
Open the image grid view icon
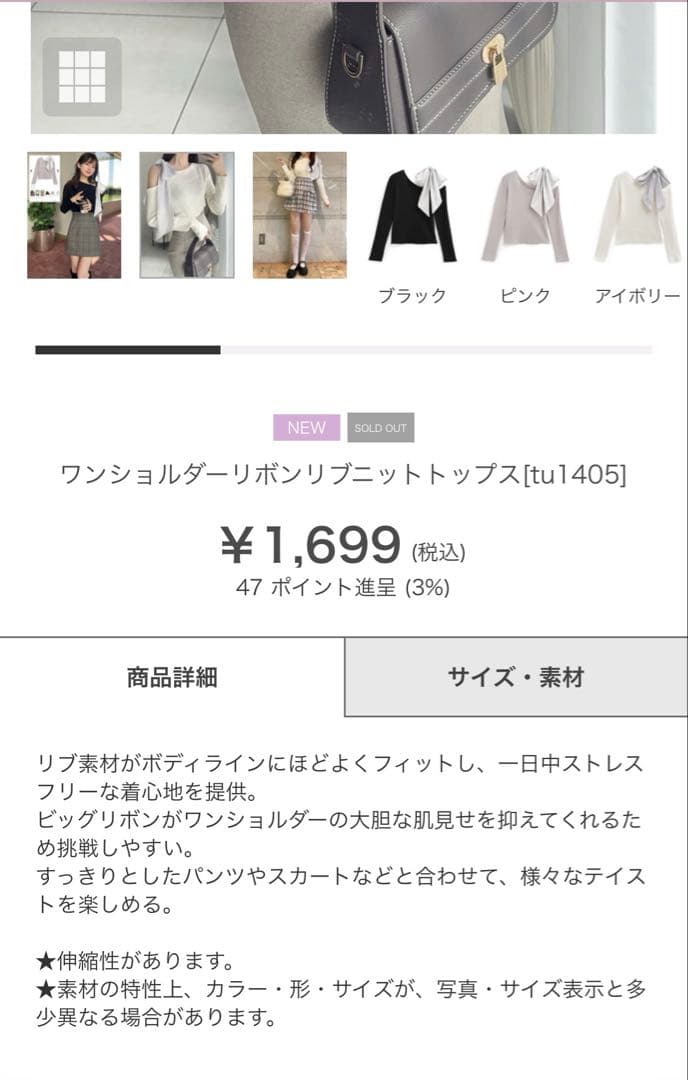82,77
